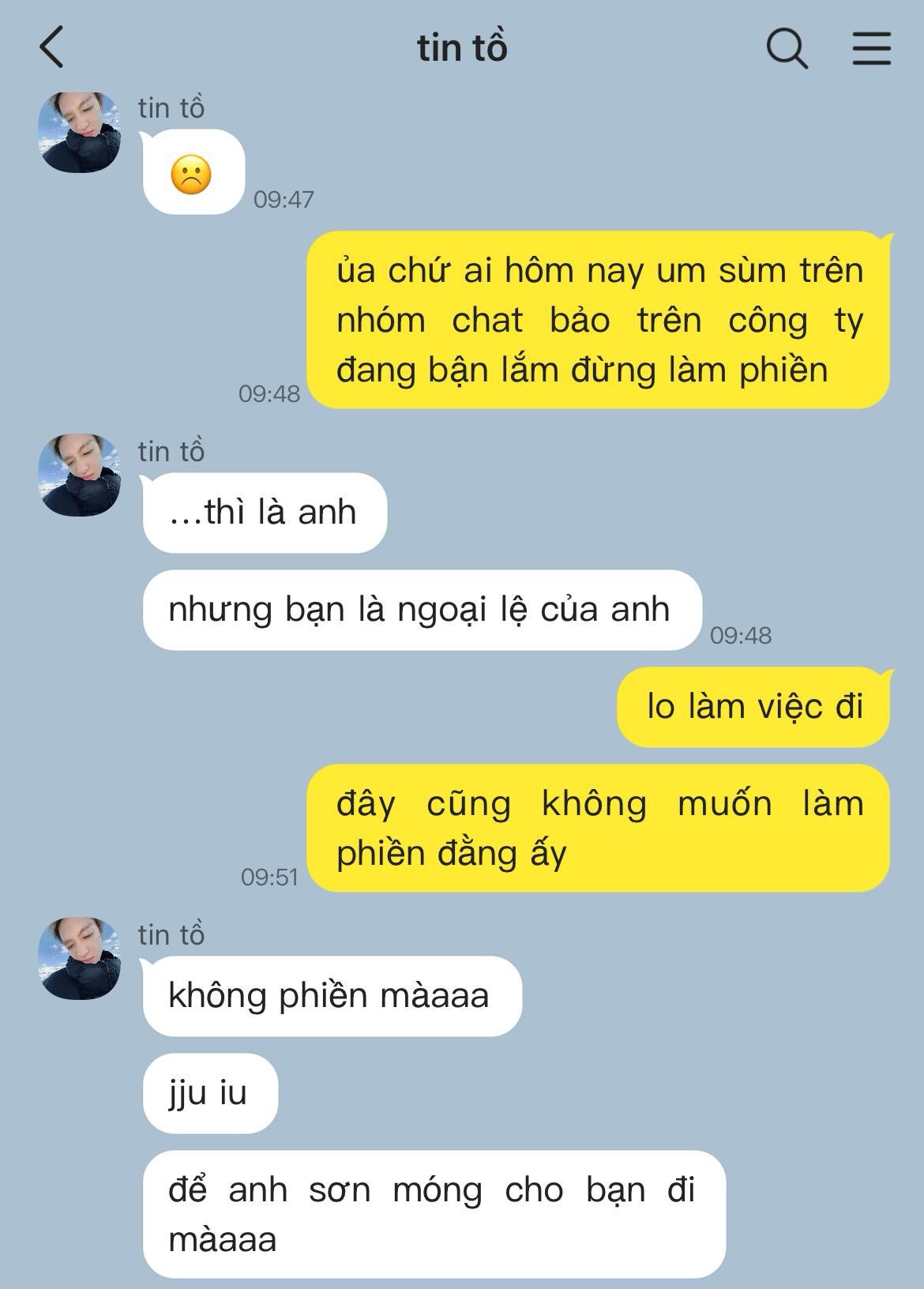Image resolution: width=924 pixels, height=1289 pixels.
Task: Open tin tồ's profile picture beside '…thì là anh'
Action: 79,475
